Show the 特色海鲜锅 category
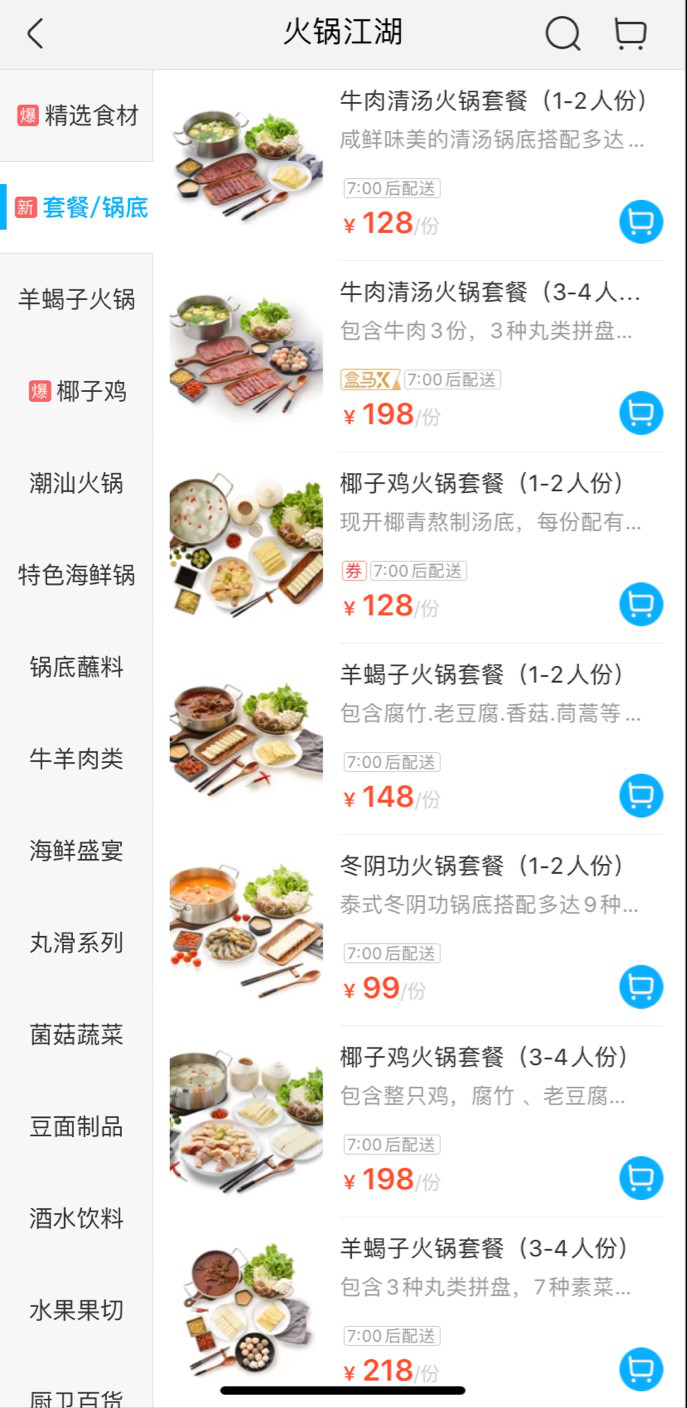The height and width of the screenshot is (1408, 687). point(76,575)
